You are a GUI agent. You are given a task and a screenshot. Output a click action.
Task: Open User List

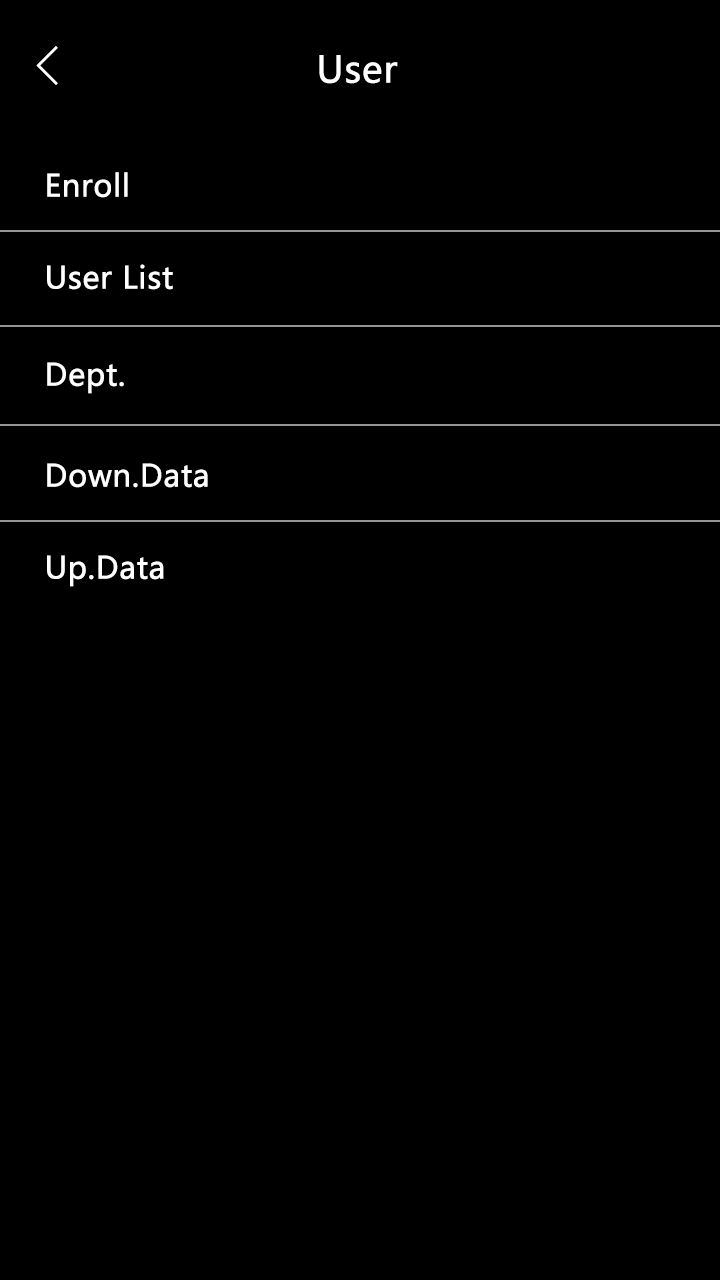tap(109, 278)
